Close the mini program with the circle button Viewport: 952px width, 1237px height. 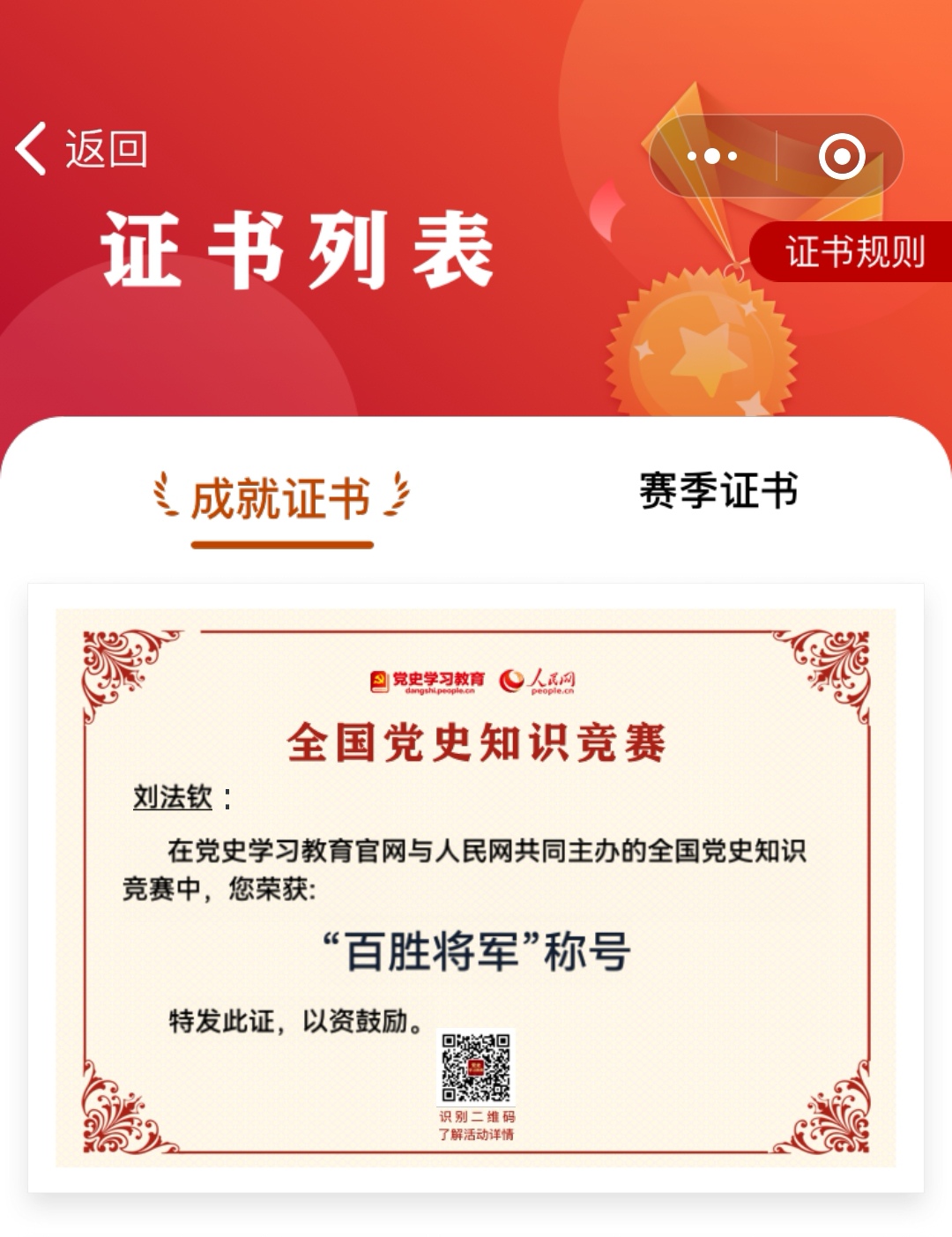click(841, 157)
